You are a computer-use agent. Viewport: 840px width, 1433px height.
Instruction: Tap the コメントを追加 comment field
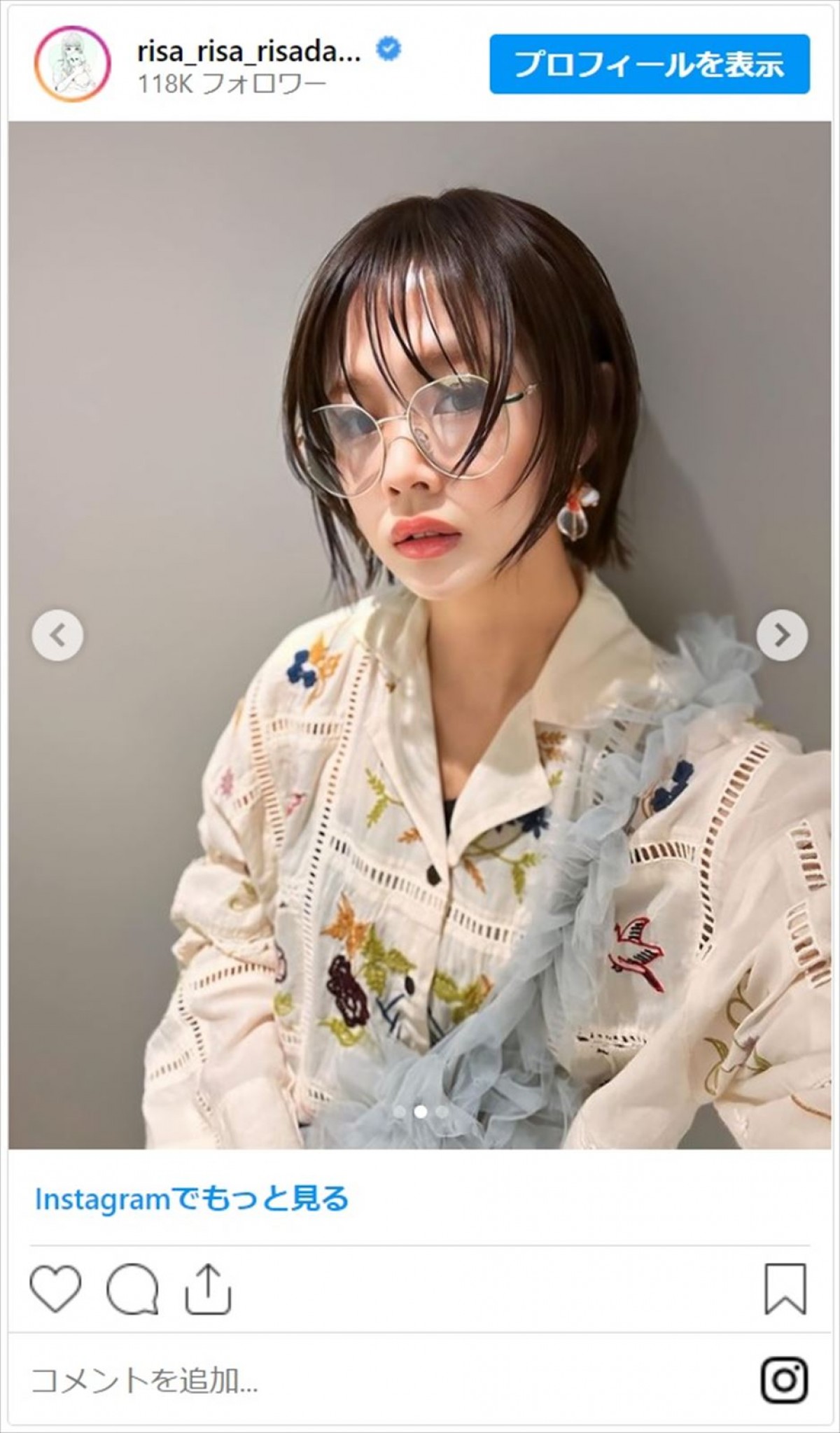pyautogui.click(x=280, y=1381)
